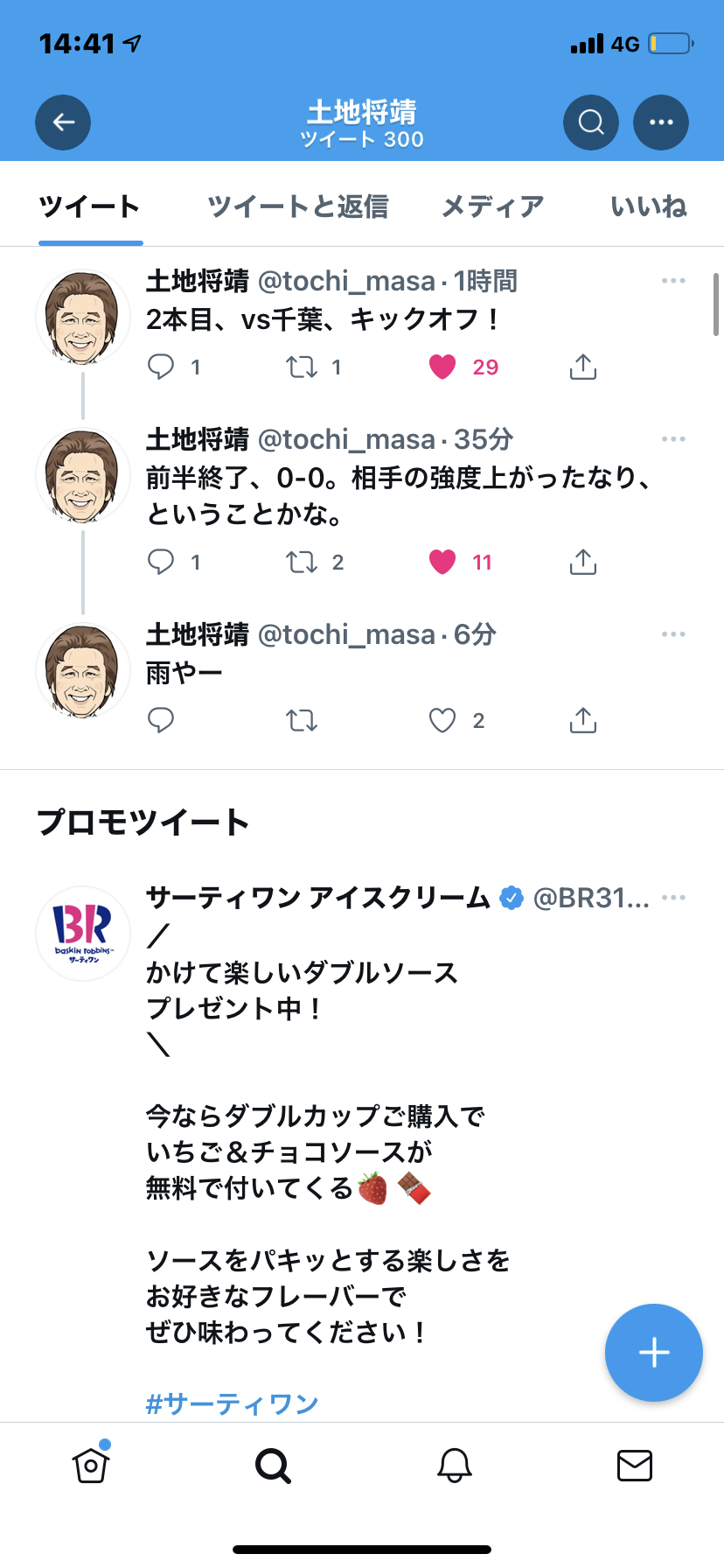724x1568 pixels.
Task: Compose a new tweet
Action: click(654, 1353)
